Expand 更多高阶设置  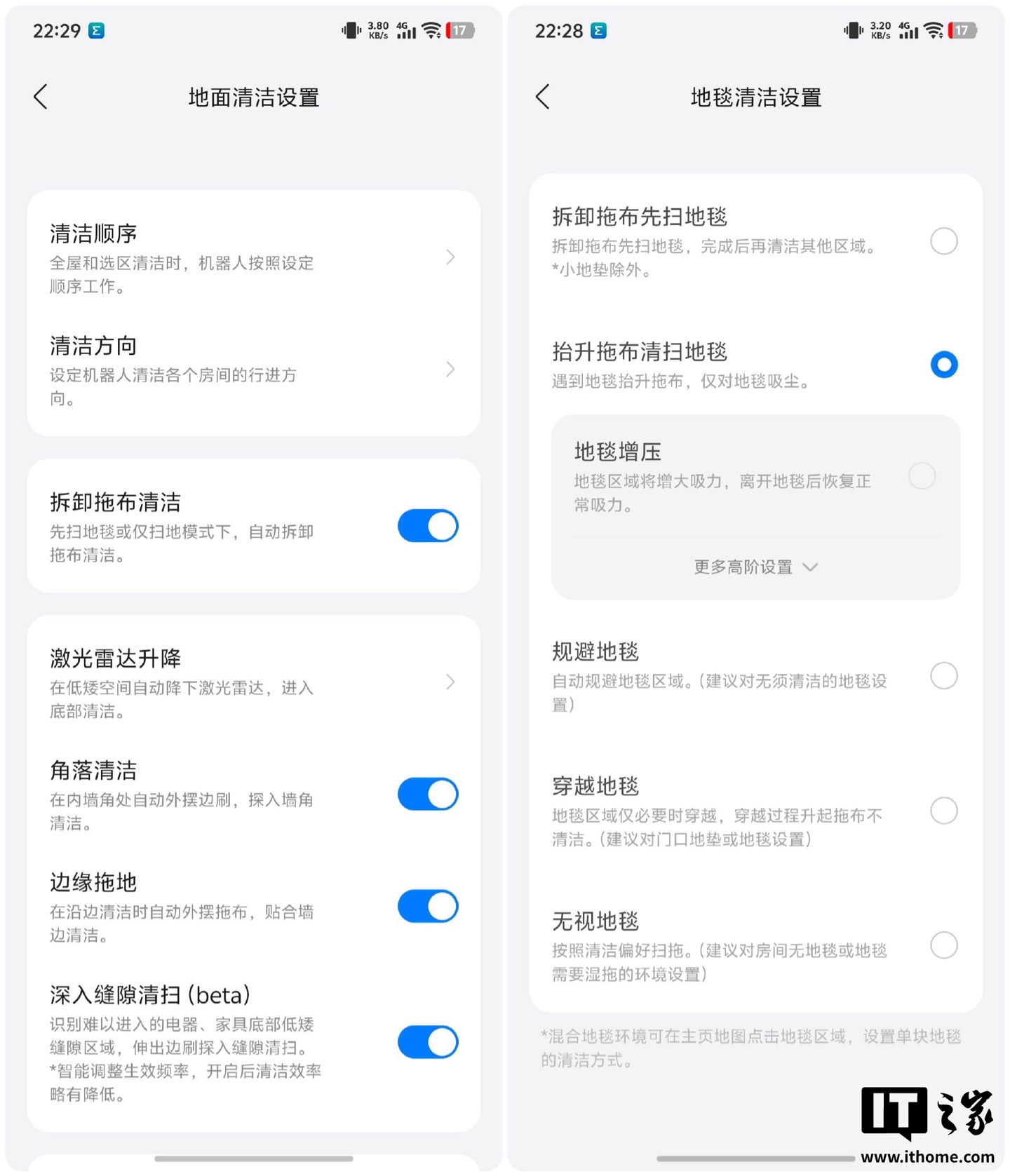[x=755, y=567]
